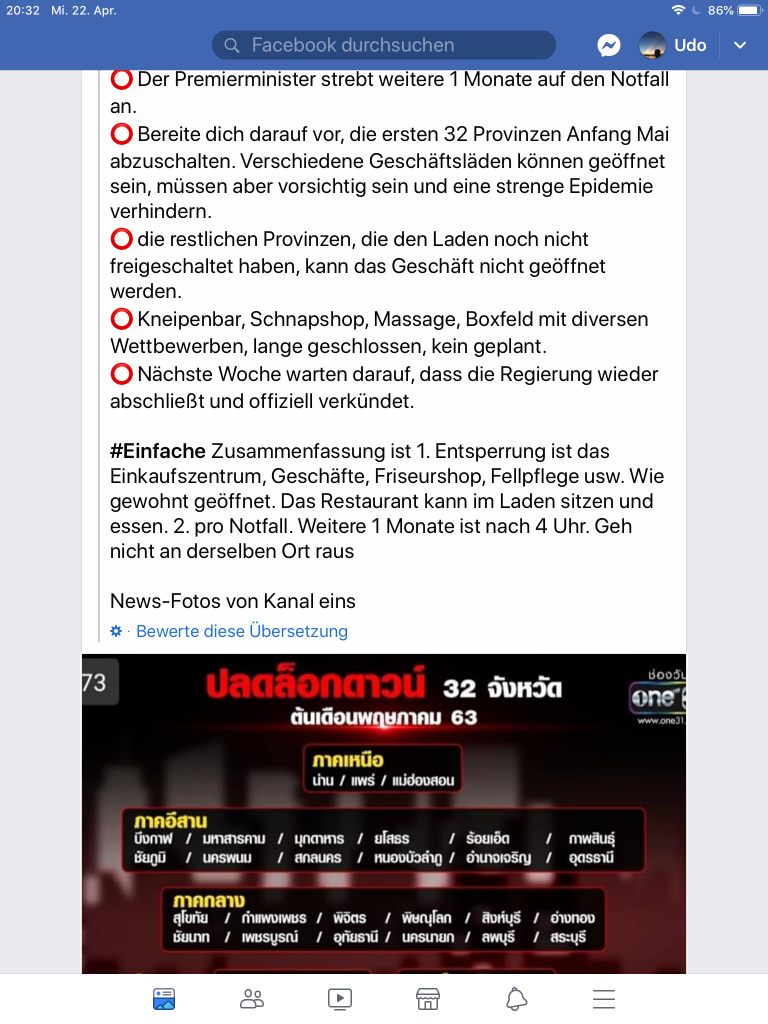Expand the account dropdown arrow
The width and height of the screenshot is (768, 1024).
(740, 45)
